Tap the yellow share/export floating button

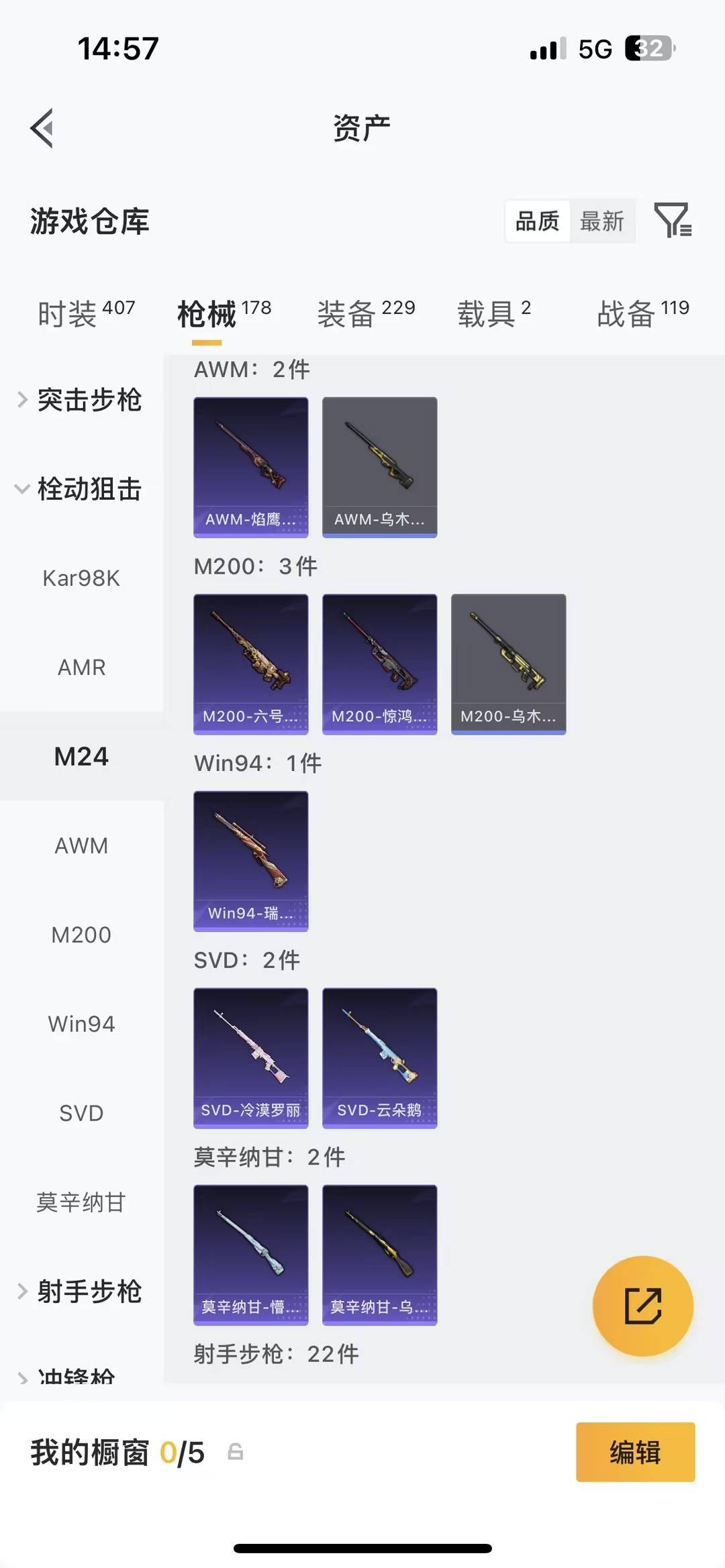(x=642, y=1304)
